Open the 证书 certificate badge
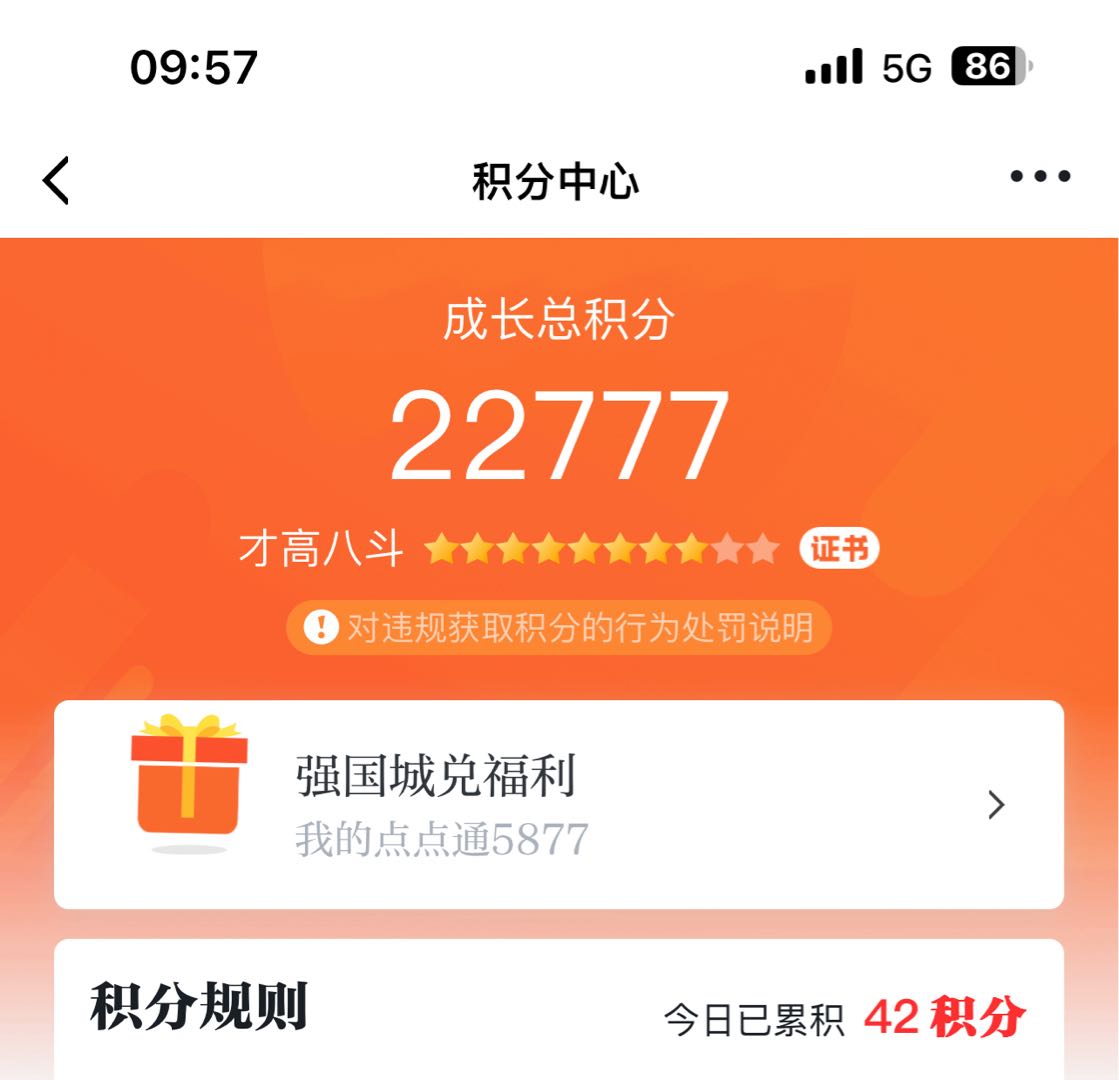1119x1080 pixels. (x=838, y=549)
